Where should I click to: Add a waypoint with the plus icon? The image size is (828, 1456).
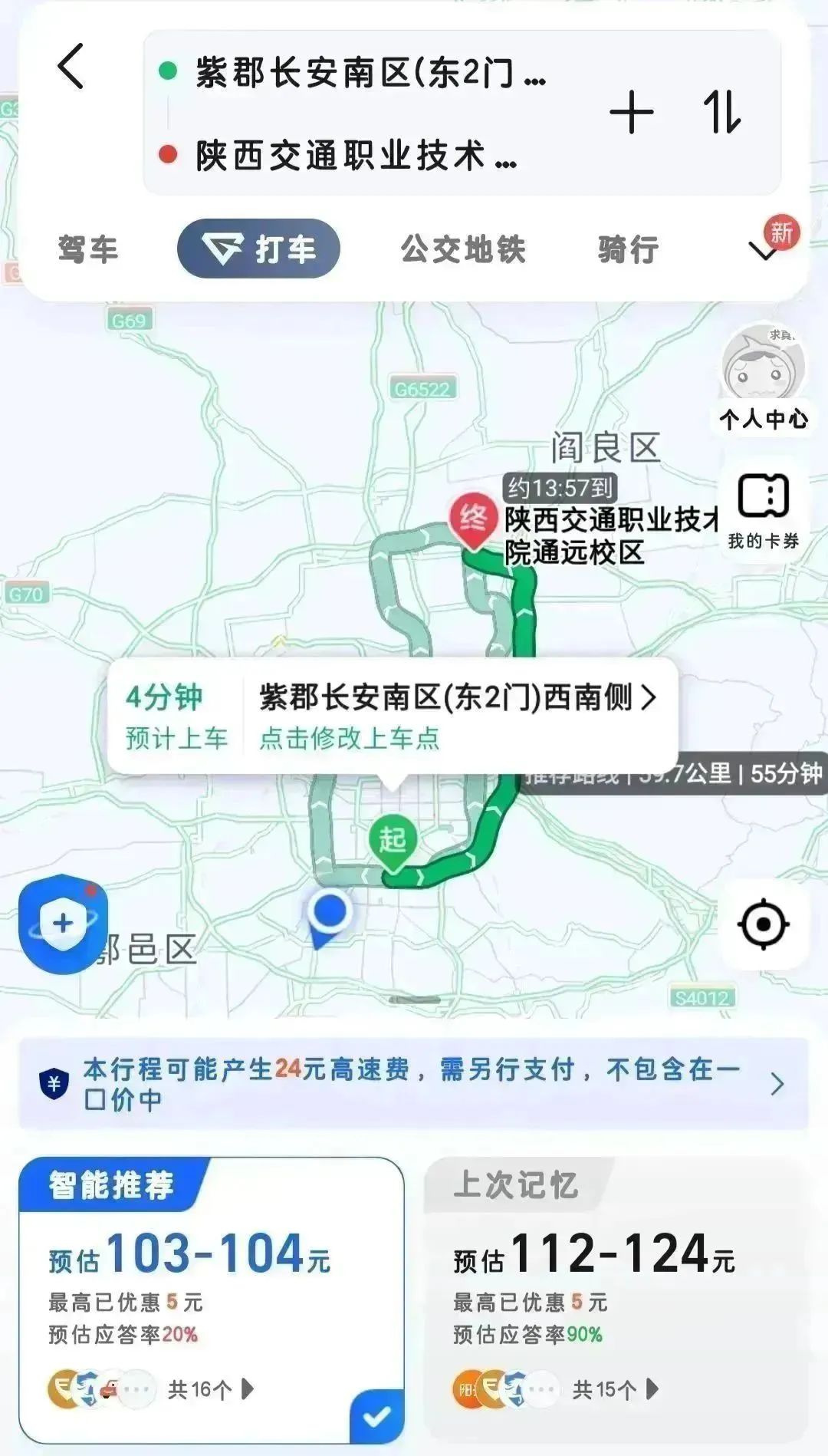[x=632, y=113]
